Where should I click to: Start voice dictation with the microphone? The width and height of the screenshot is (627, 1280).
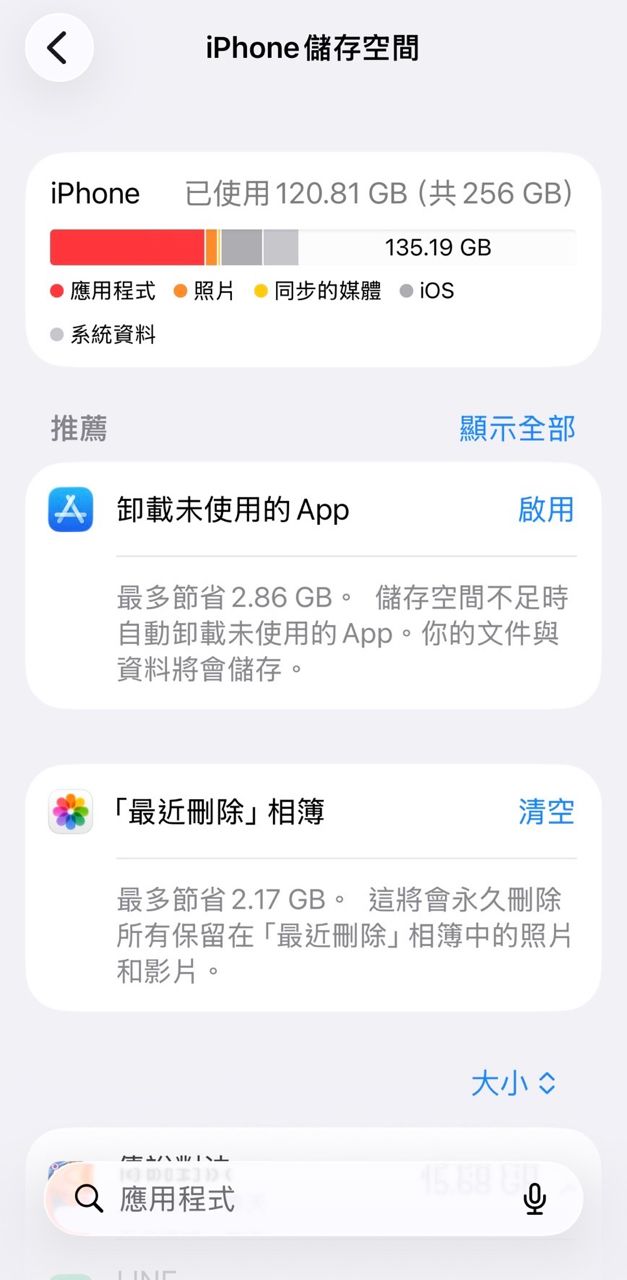coord(535,1198)
